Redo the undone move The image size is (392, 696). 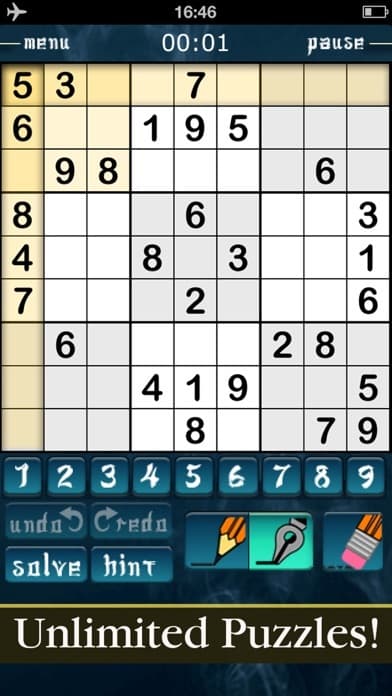(x=131, y=522)
